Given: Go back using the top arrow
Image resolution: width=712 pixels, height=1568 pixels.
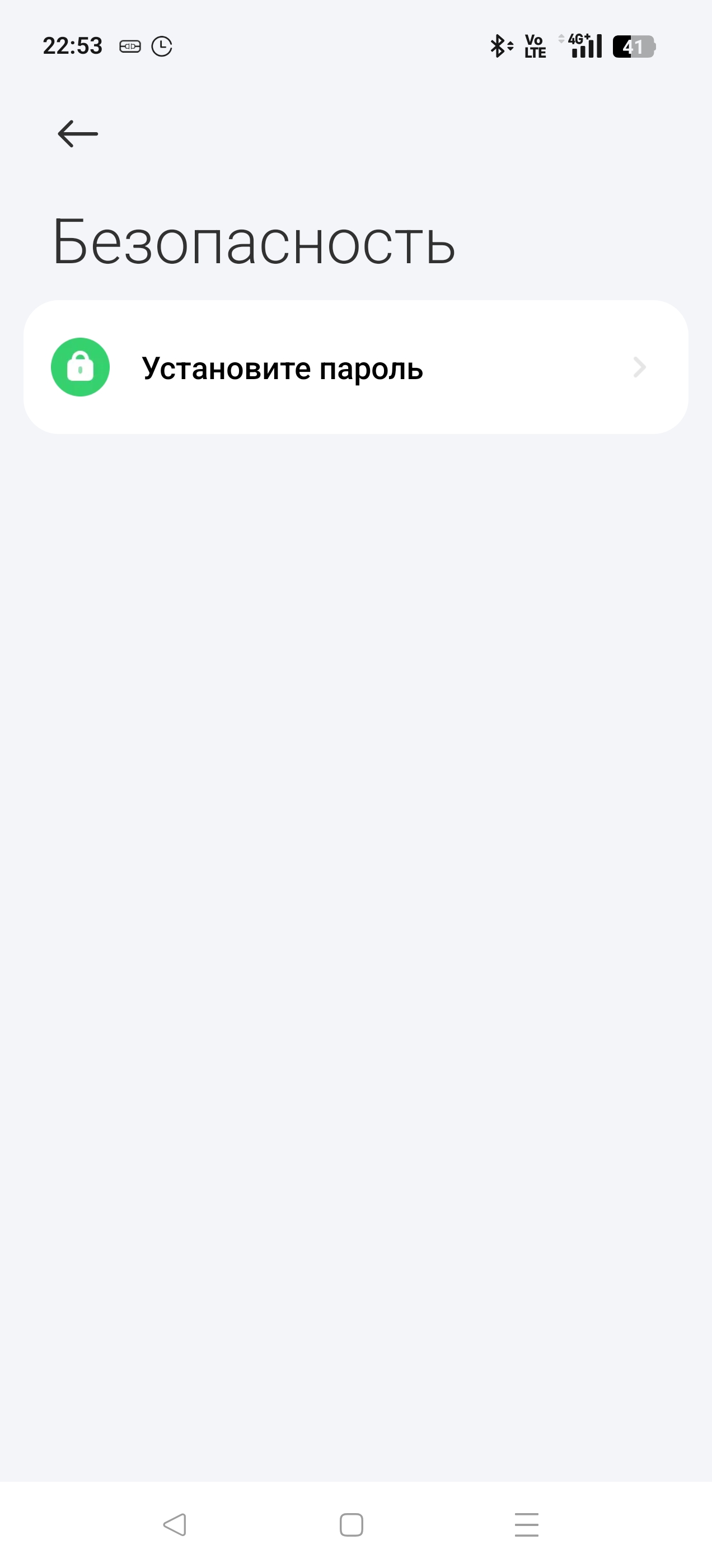Looking at the screenshot, I should [x=78, y=133].
